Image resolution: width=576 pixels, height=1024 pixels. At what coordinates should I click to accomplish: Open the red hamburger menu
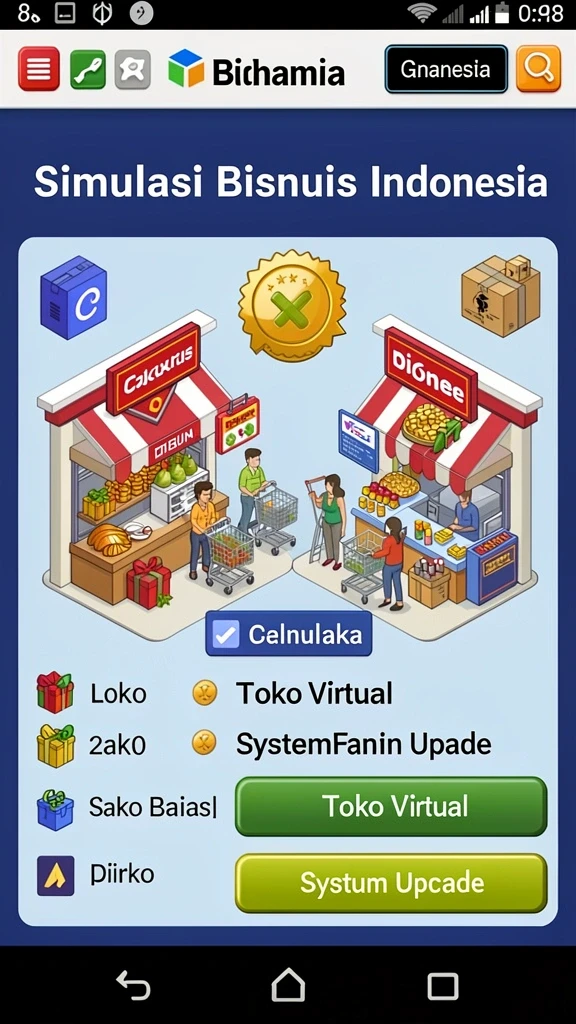39,69
